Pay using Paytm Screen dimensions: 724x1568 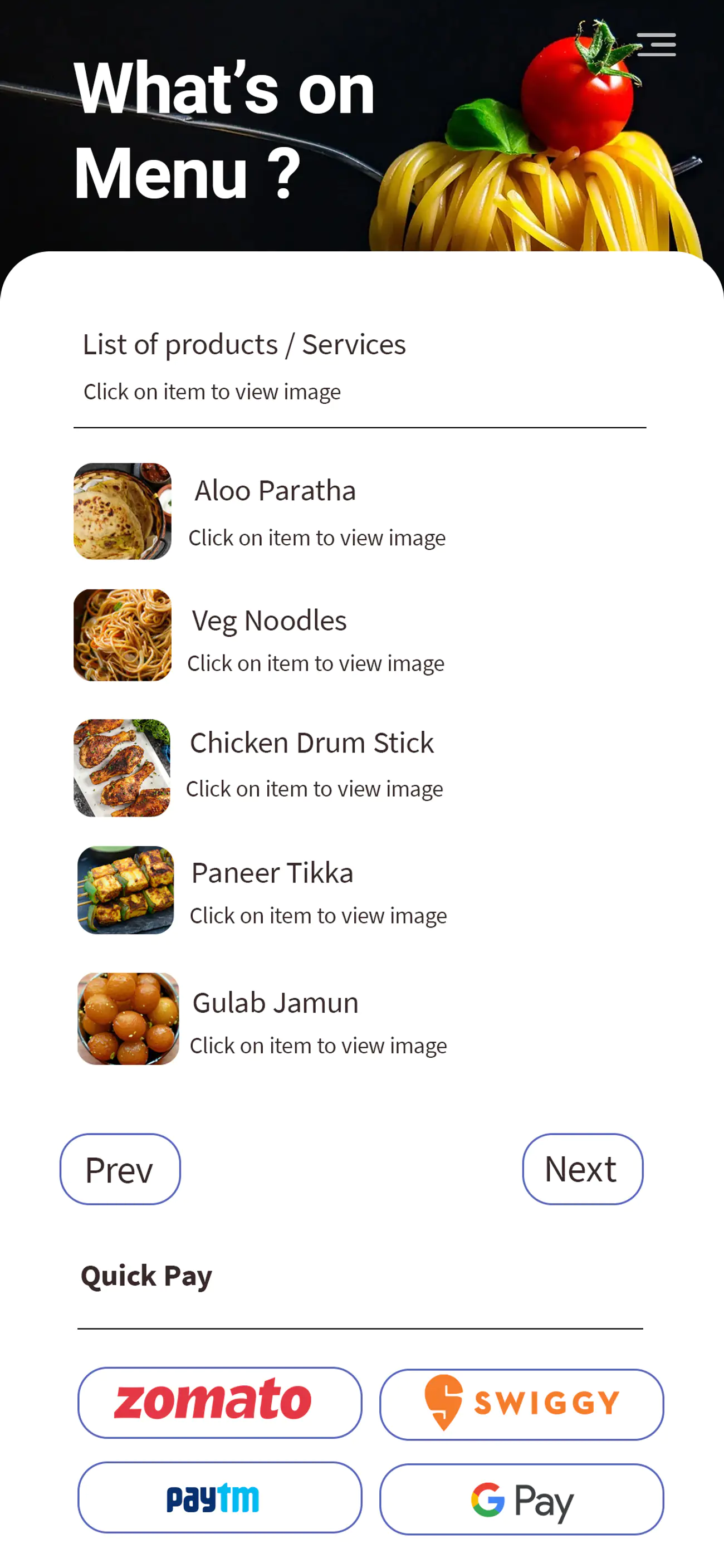pyautogui.click(x=219, y=1497)
